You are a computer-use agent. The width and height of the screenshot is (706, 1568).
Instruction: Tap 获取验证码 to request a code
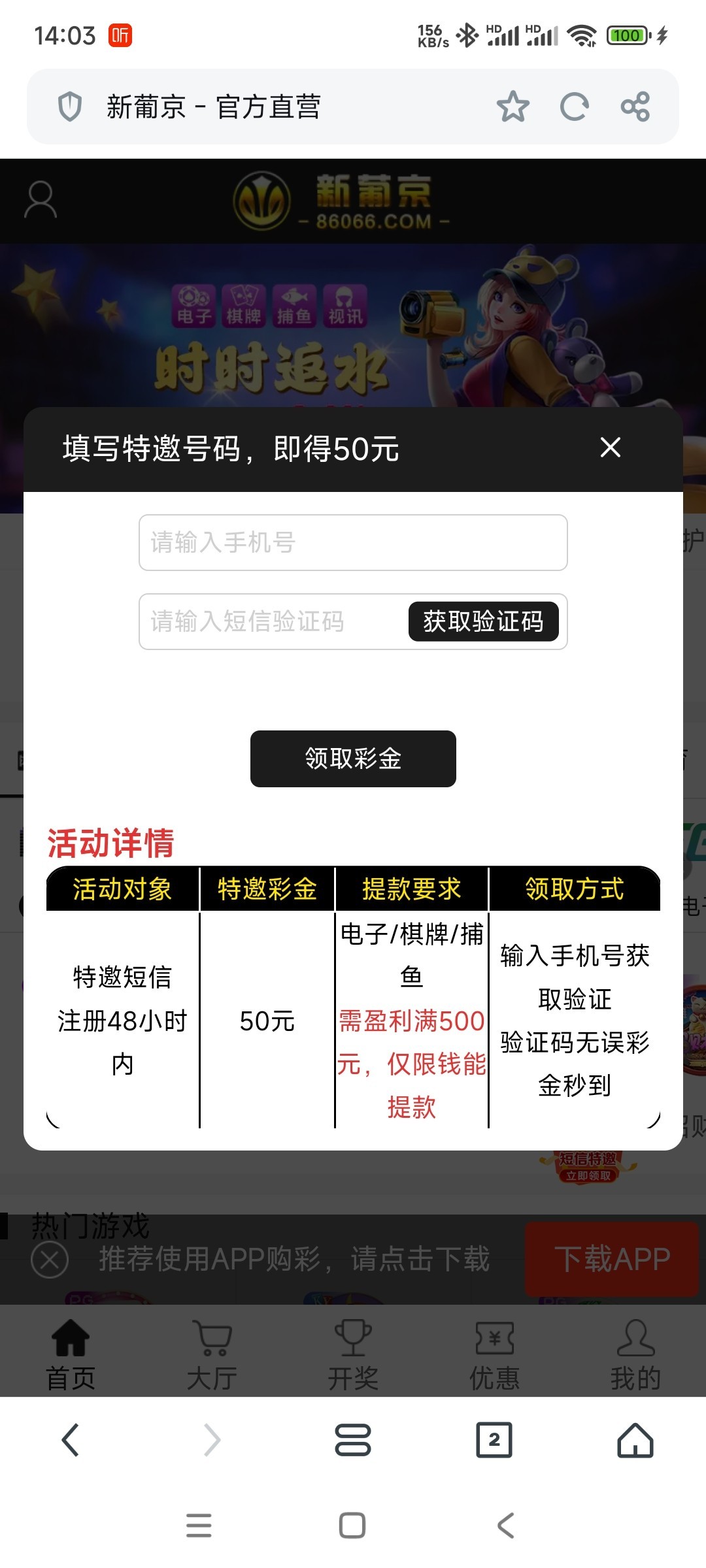pyautogui.click(x=483, y=621)
